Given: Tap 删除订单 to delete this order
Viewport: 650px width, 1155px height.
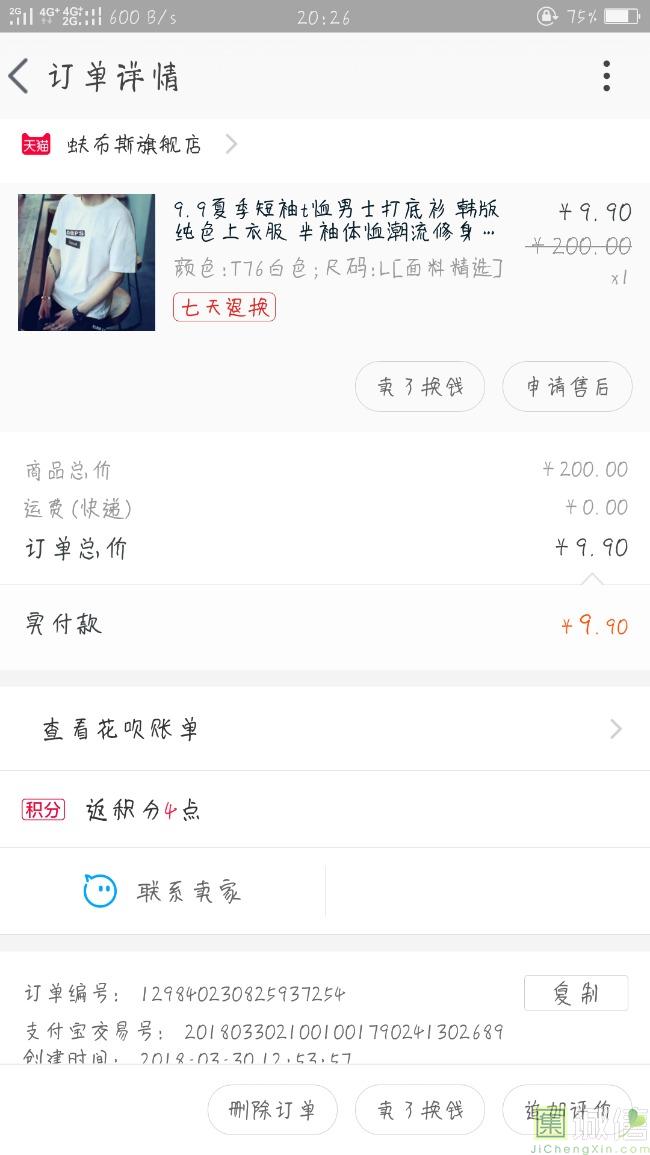Looking at the screenshot, I should (x=272, y=1109).
